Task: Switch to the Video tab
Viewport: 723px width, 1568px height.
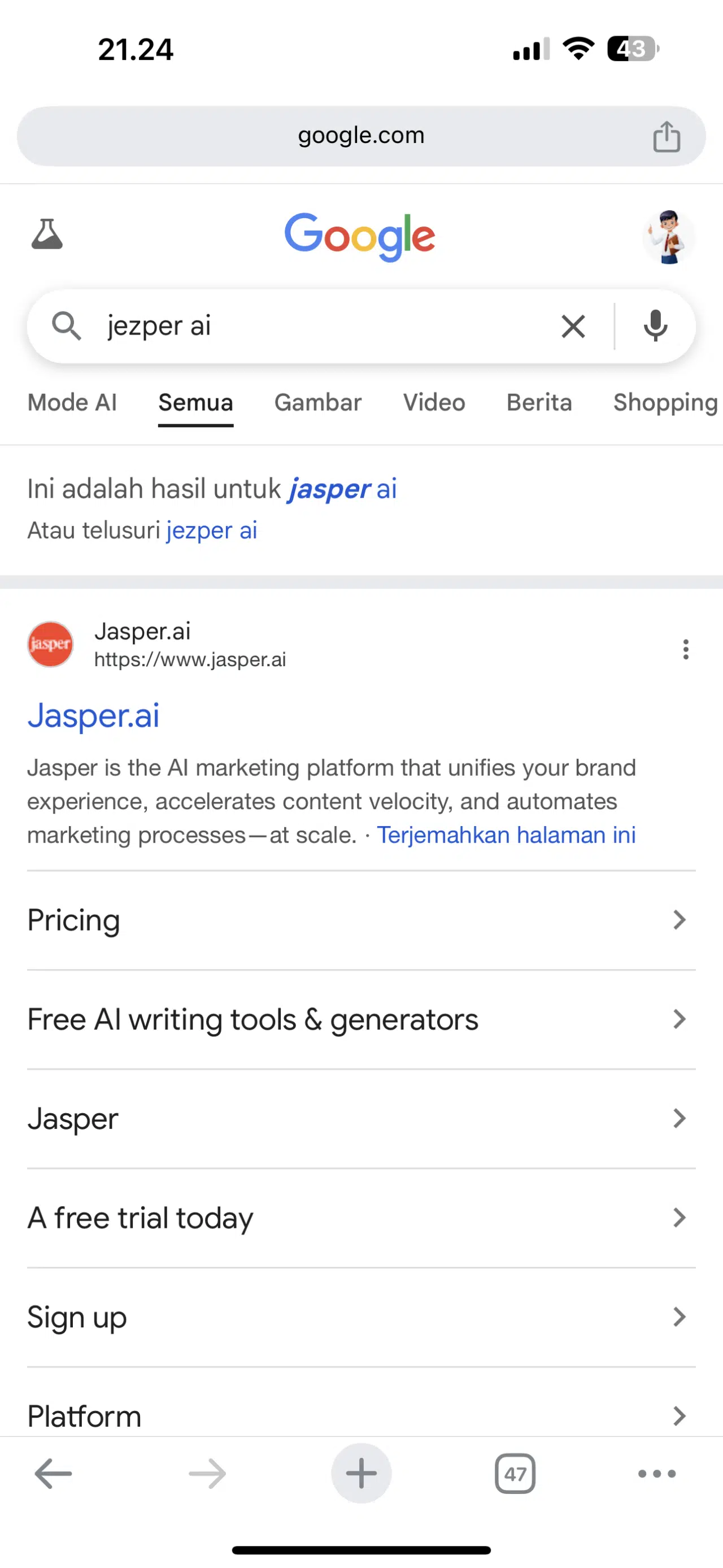Action: tap(434, 403)
